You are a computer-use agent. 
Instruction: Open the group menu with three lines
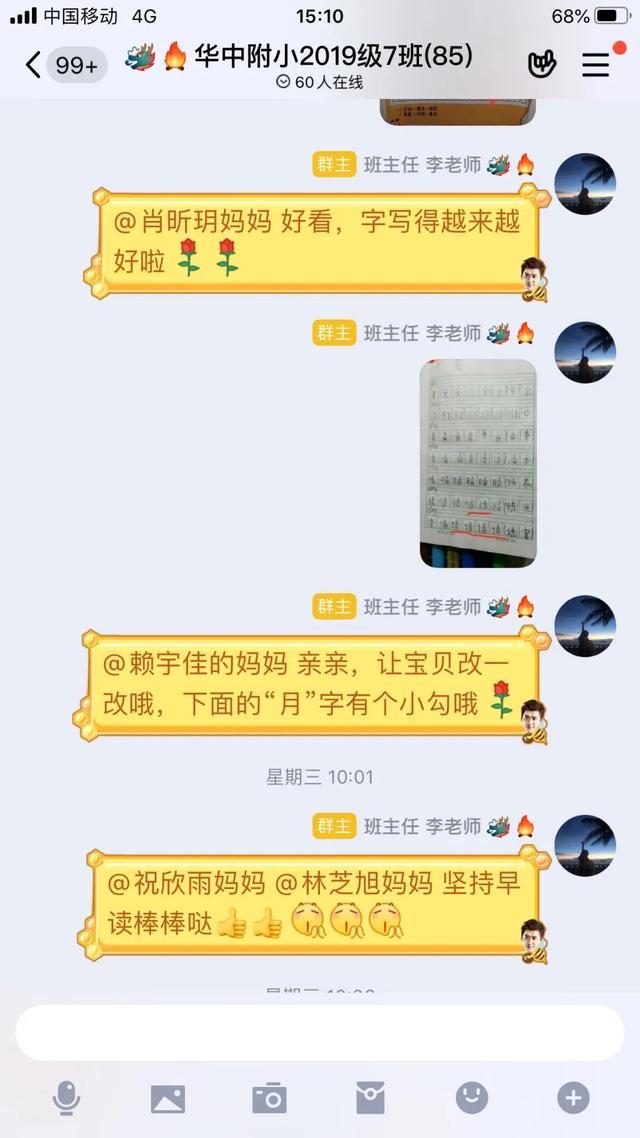(x=596, y=64)
